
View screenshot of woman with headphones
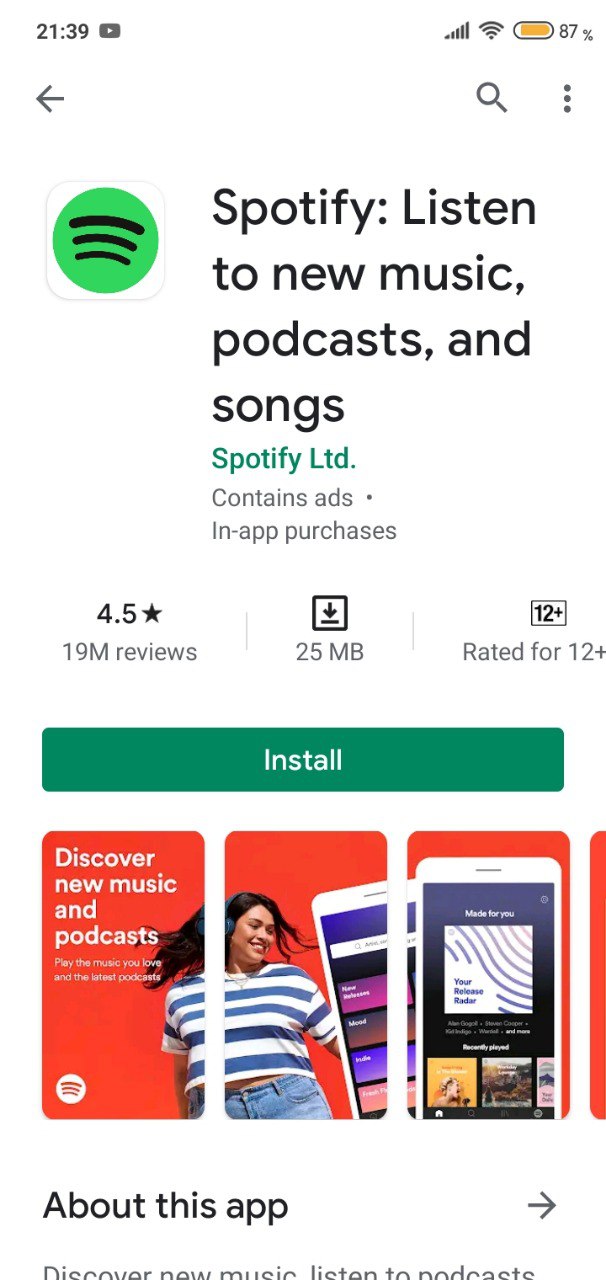click(x=305, y=975)
